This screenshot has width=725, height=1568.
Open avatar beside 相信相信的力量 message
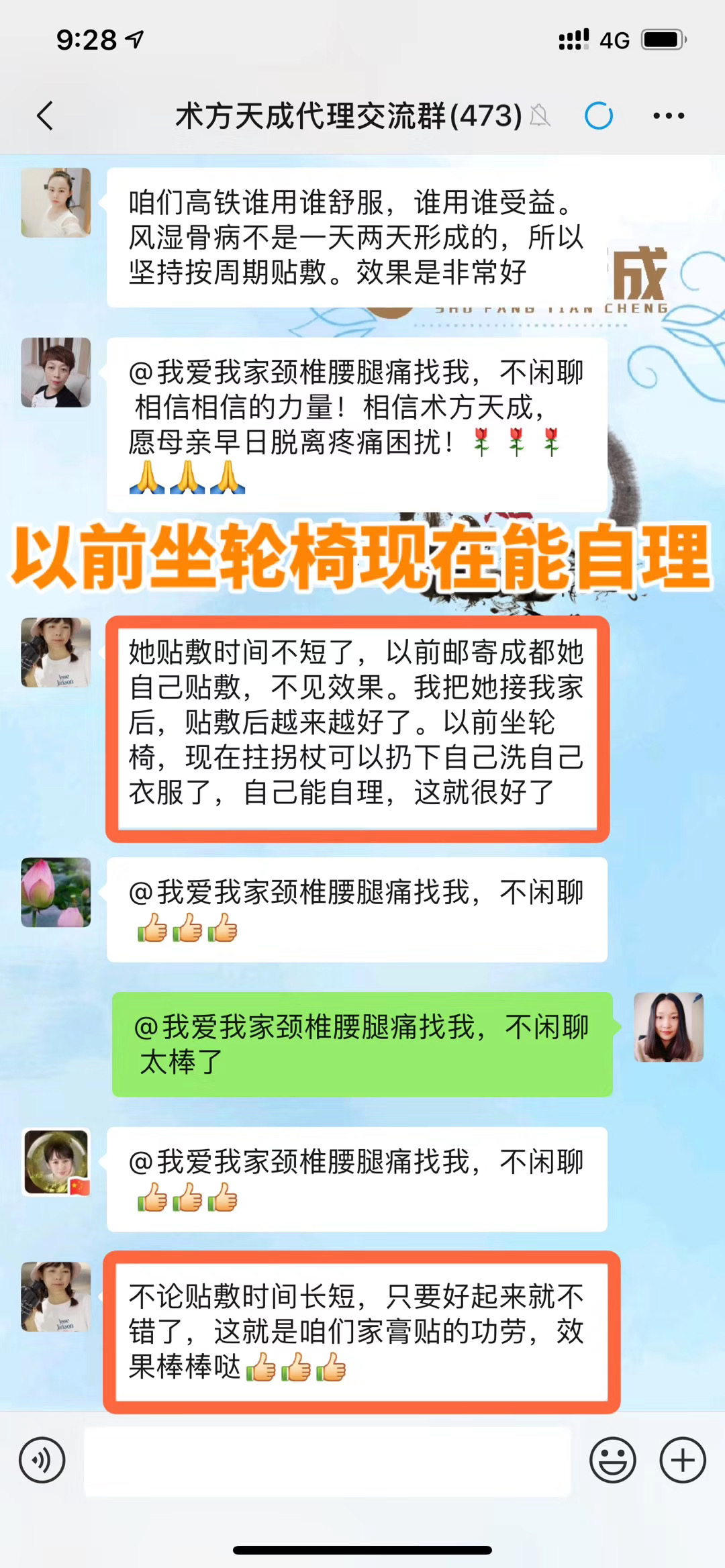coord(56,373)
